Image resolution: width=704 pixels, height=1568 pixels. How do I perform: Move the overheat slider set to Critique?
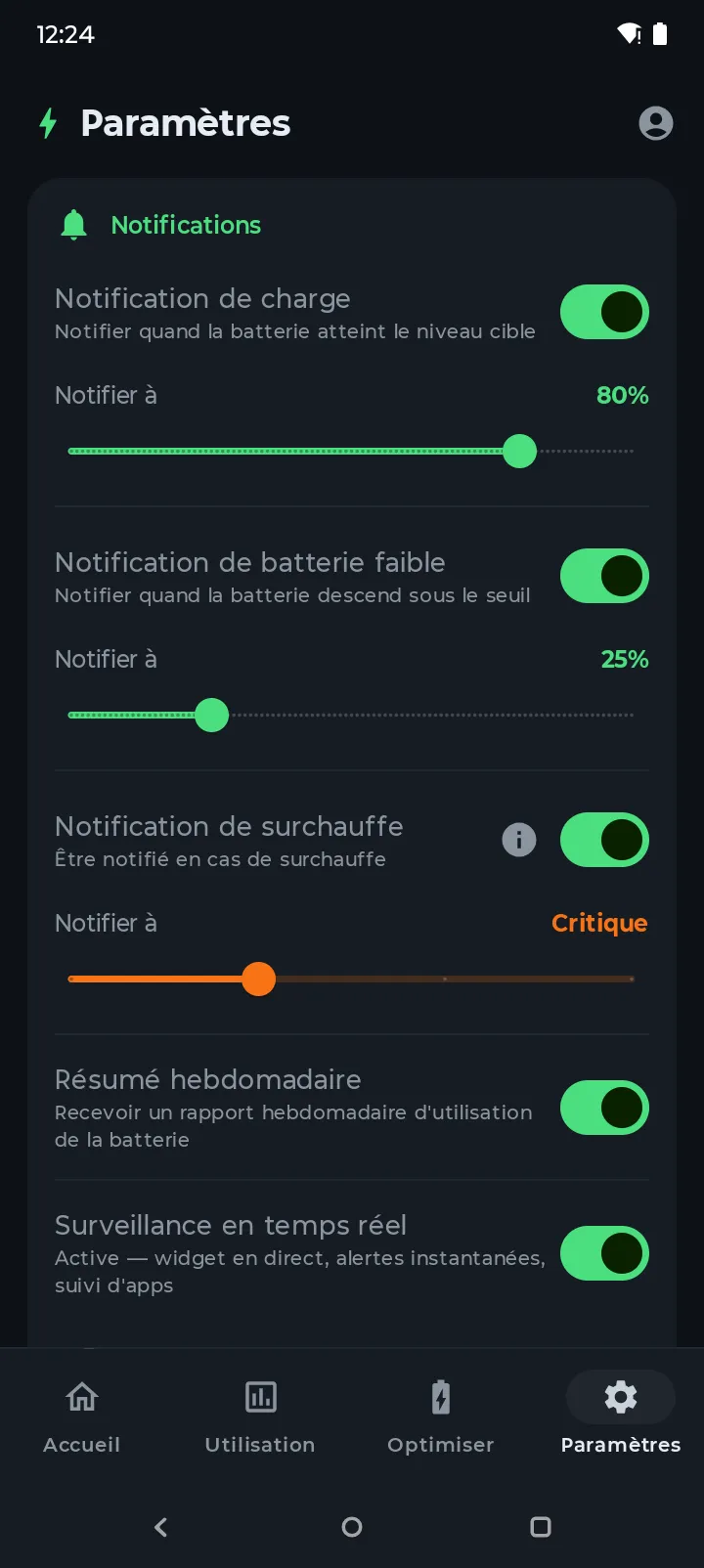[x=259, y=979]
